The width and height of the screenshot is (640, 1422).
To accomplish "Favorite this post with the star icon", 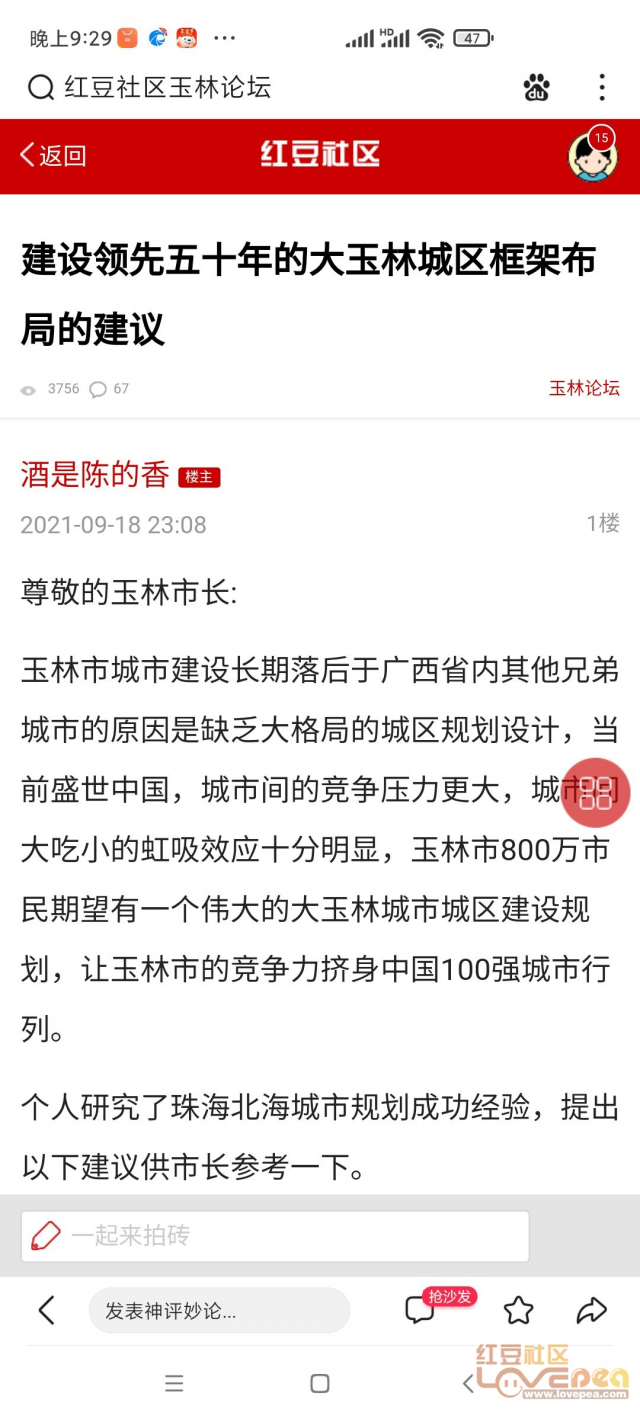I will pyautogui.click(x=518, y=1310).
